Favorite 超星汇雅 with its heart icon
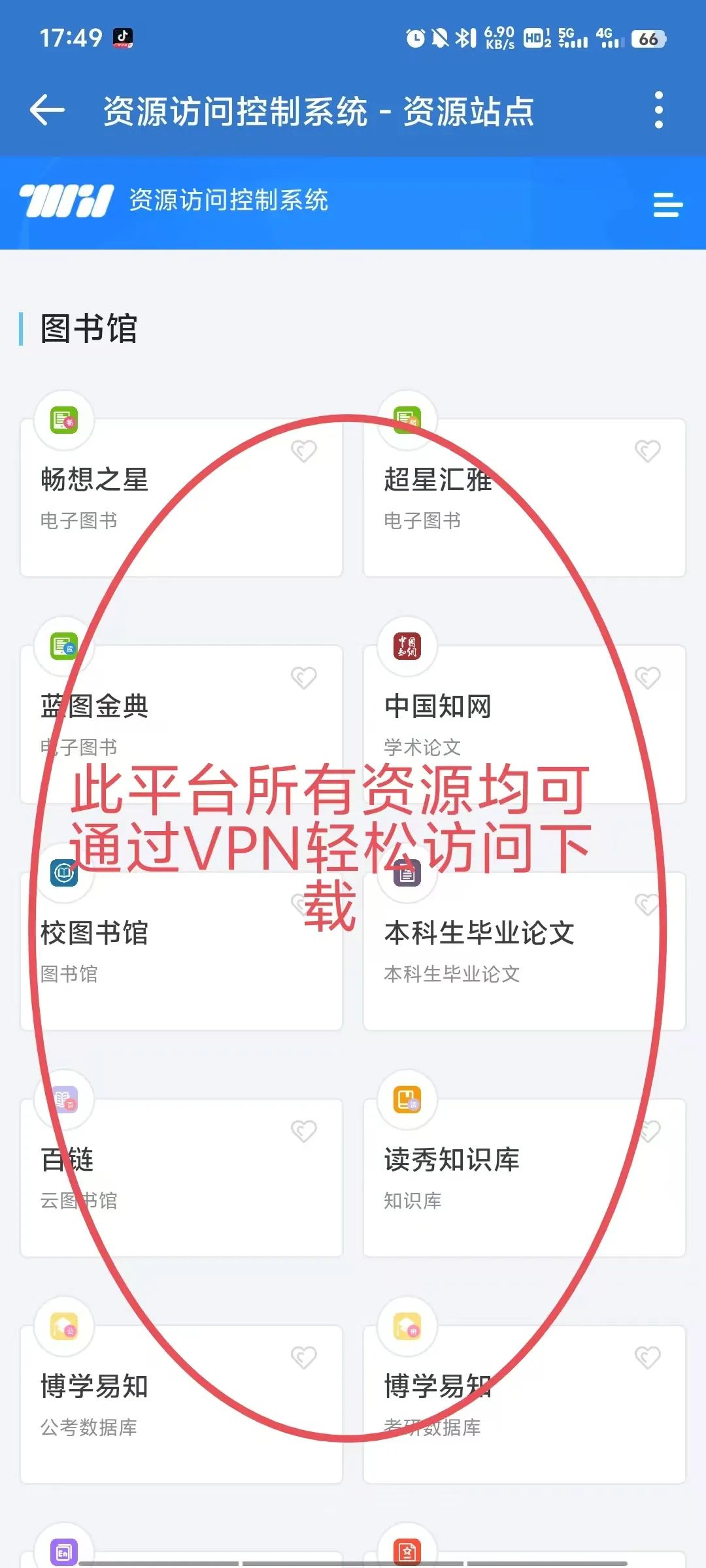706x1568 pixels. click(647, 451)
